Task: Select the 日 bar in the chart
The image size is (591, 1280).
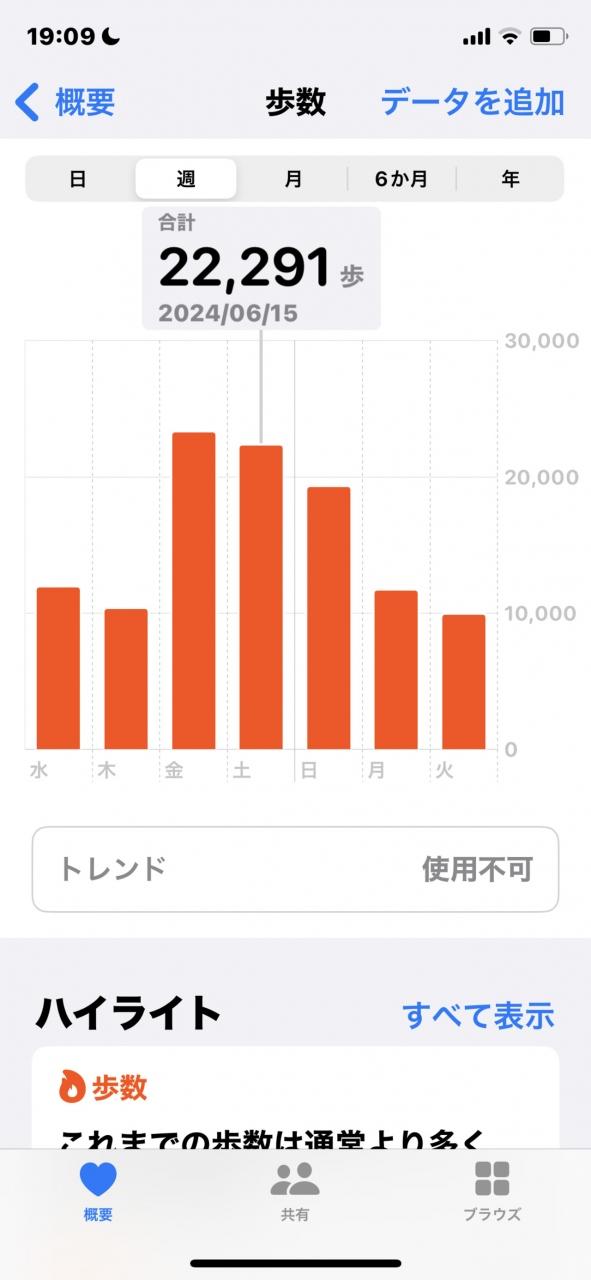Action: pos(329,618)
